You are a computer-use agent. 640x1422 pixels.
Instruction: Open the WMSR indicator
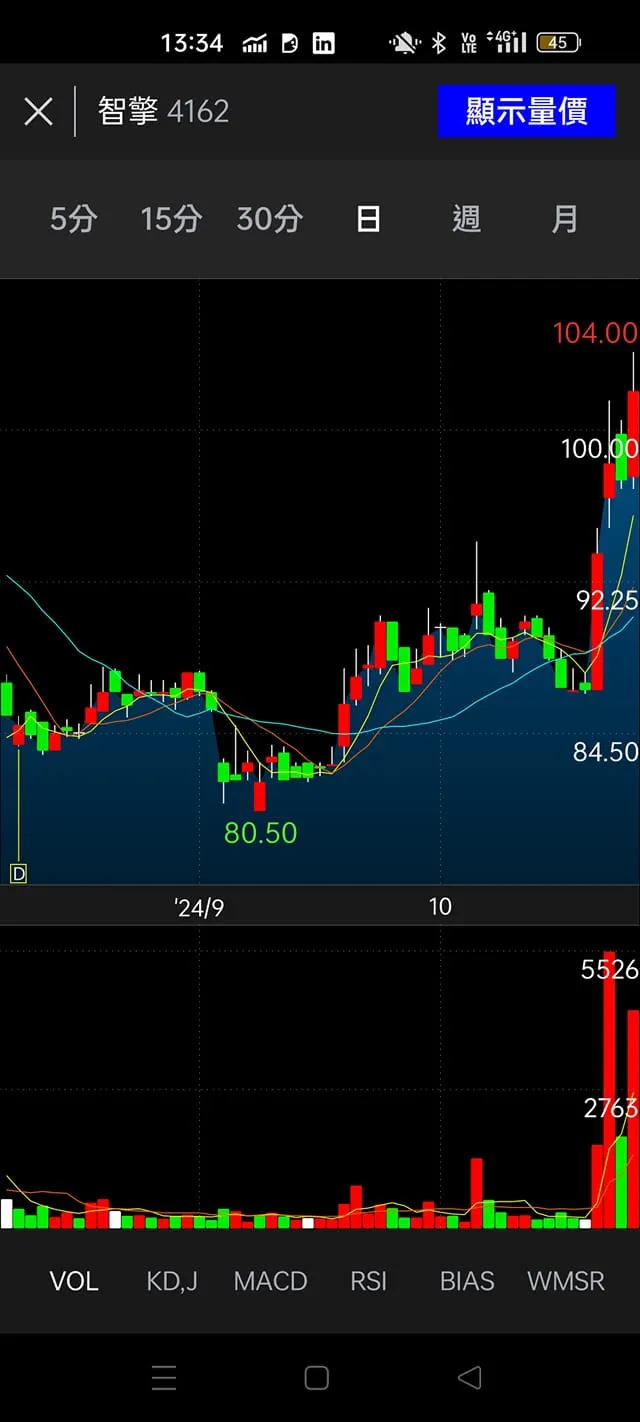click(566, 1281)
